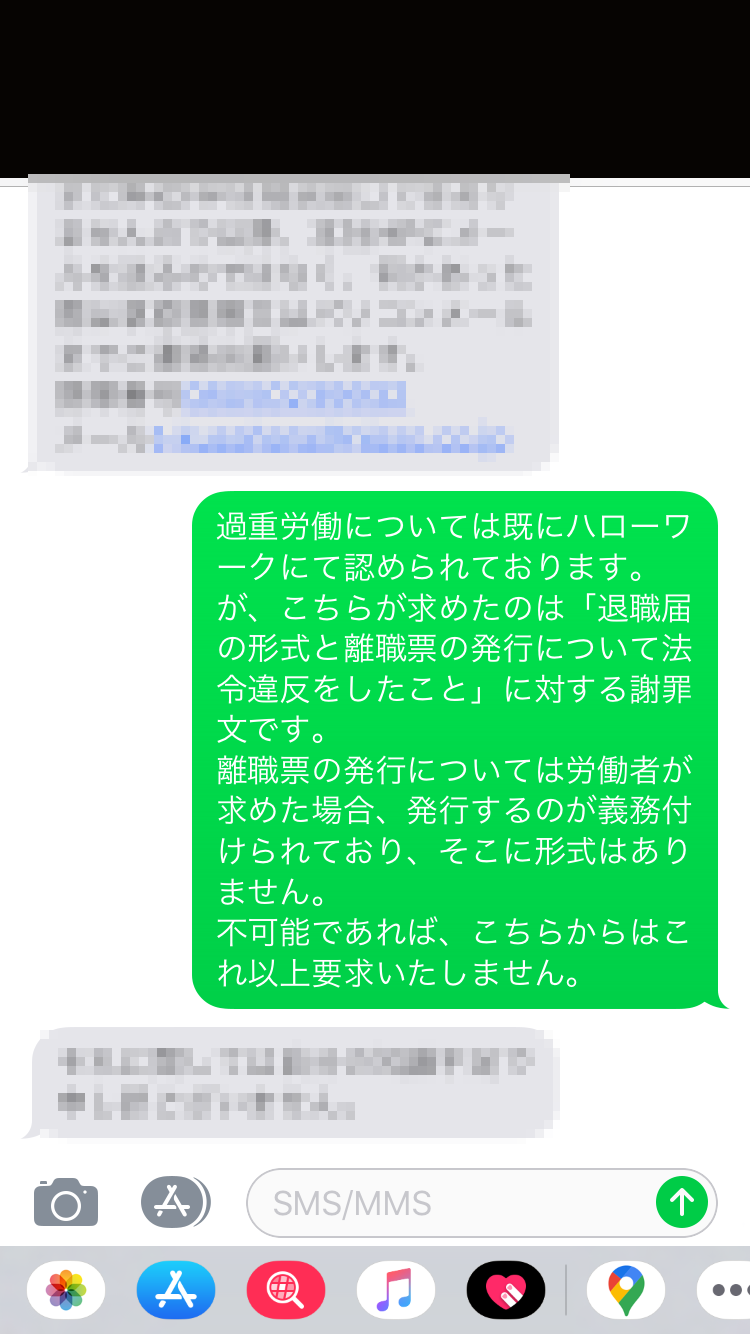The width and height of the screenshot is (750, 1334).
Task: Open the Digital Touch heart app
Action: [x=506, y=1290]
